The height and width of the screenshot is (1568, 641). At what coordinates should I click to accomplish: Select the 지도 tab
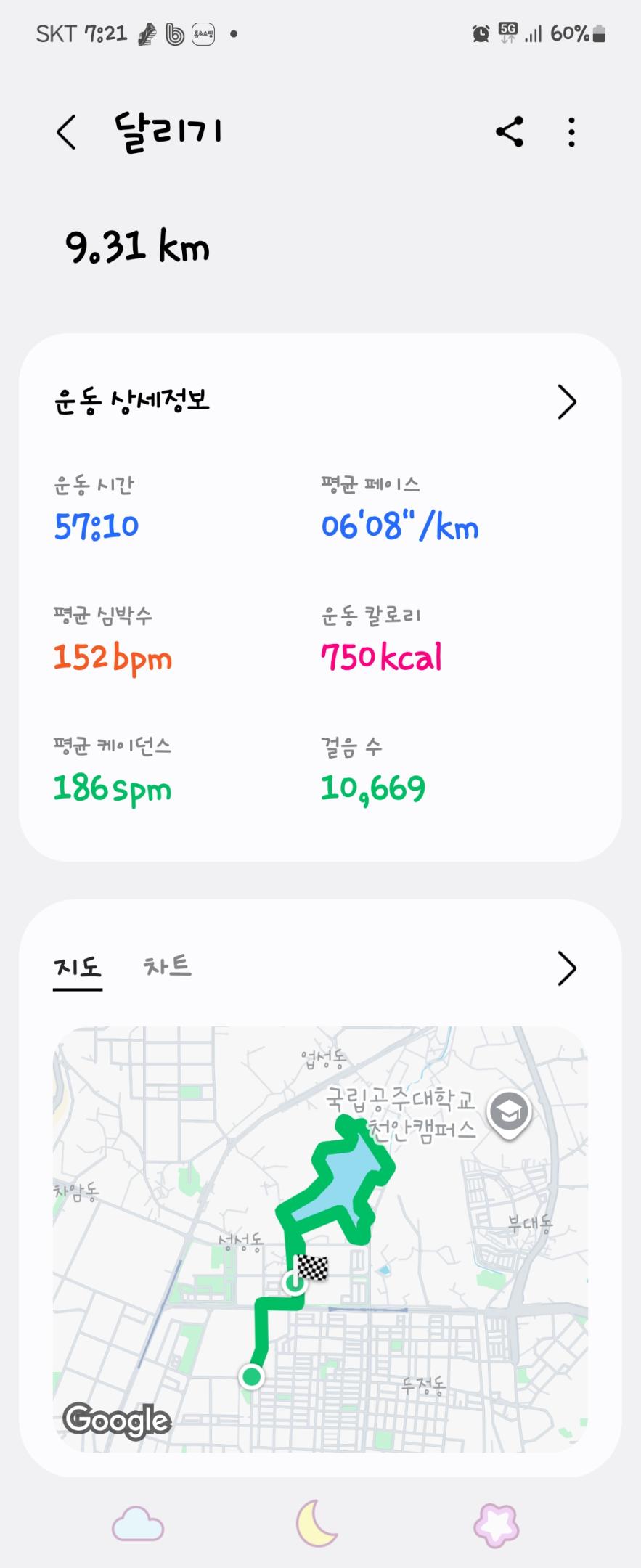pyautogui.click(x=78, y=967)
